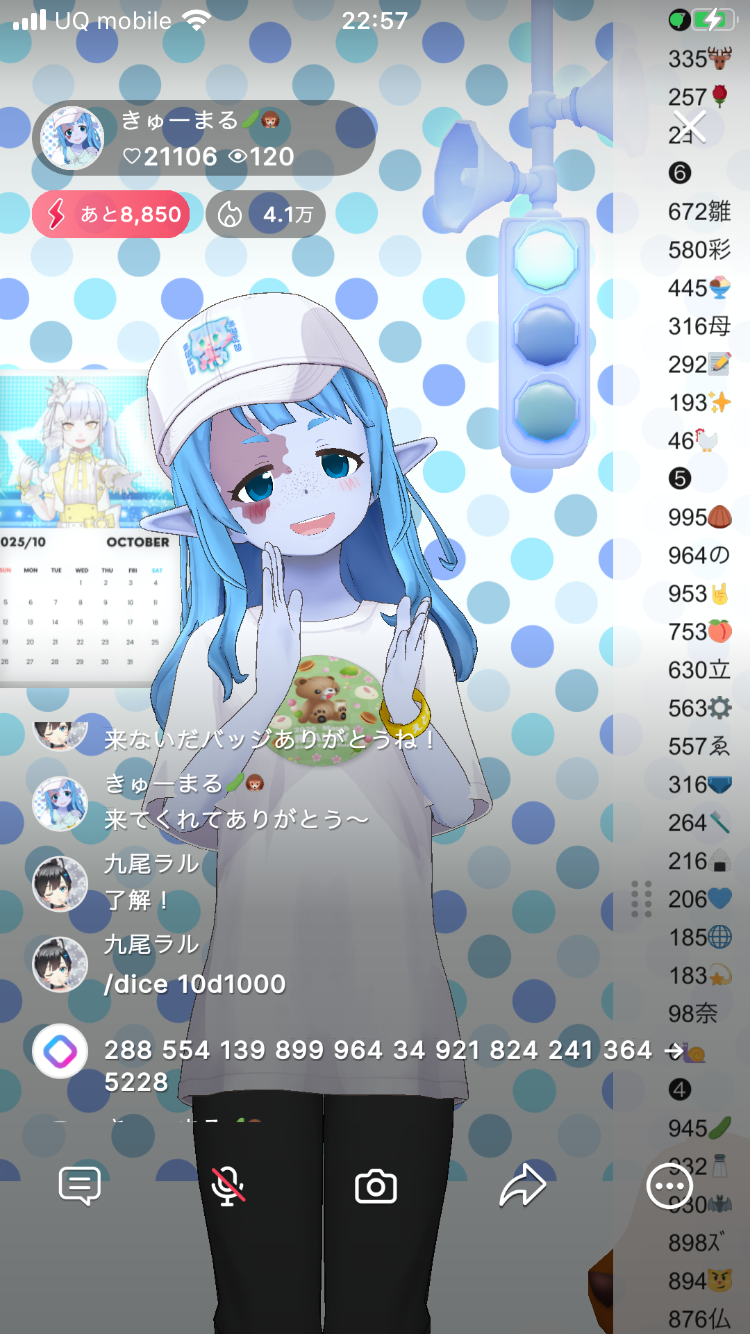Open the comment input icon

click(x=80, y=1186)
